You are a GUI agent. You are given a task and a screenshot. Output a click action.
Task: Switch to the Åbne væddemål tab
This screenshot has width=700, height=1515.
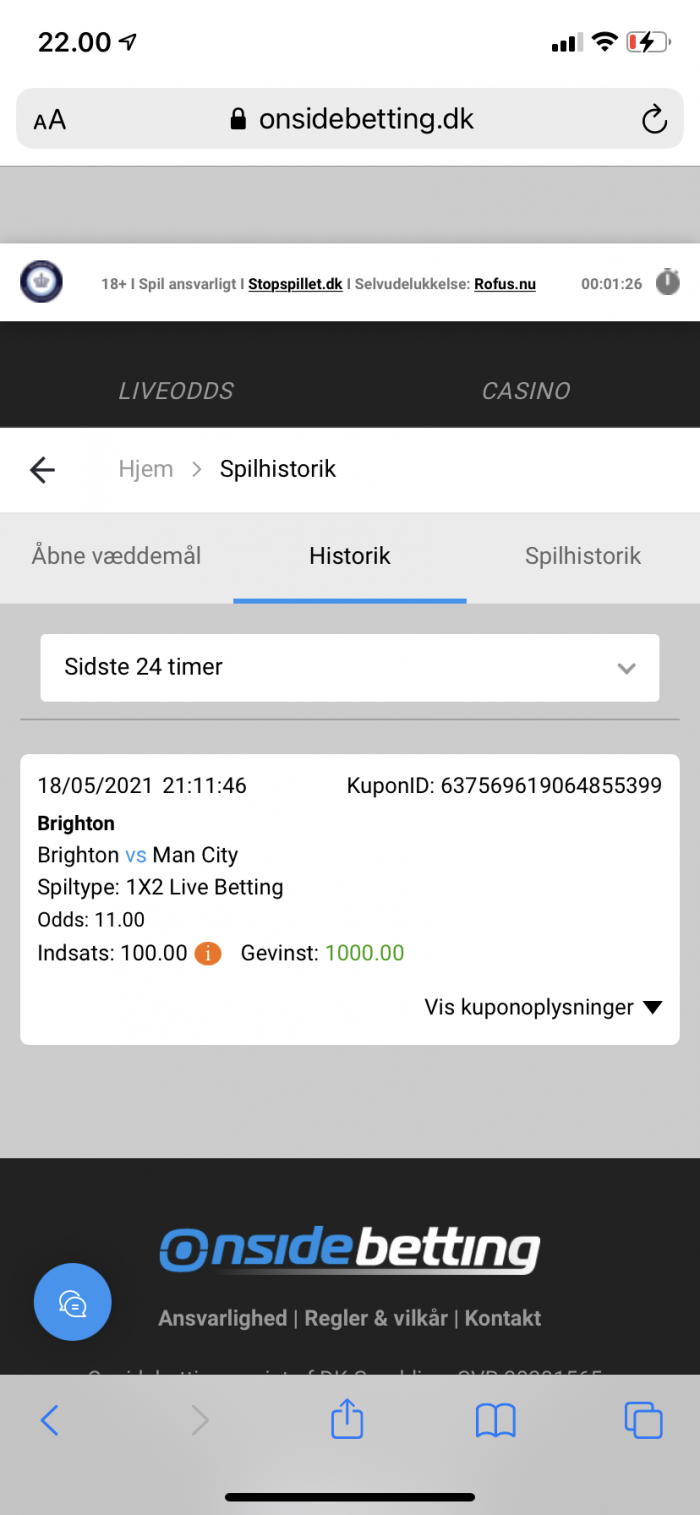[x=116, y=556]
